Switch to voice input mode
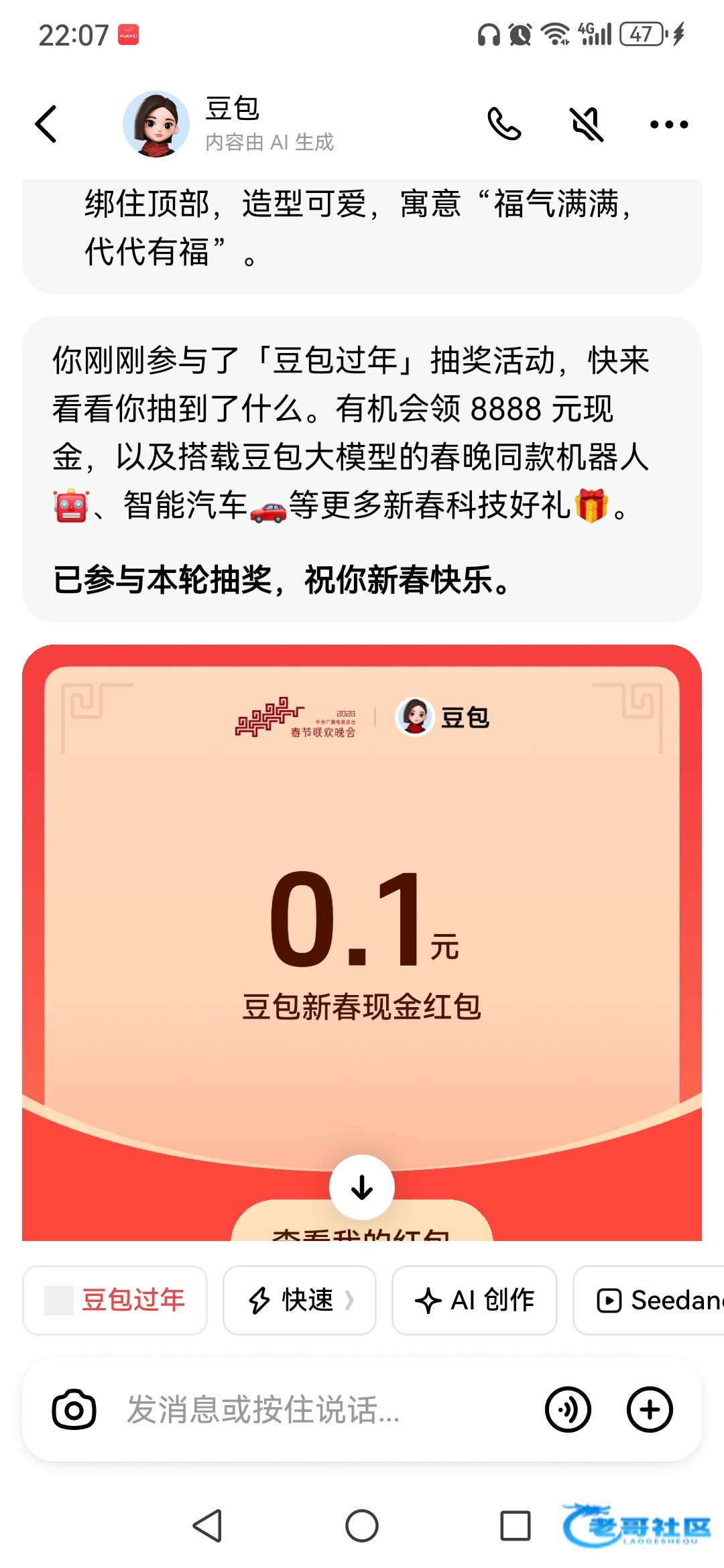 pyautogui.click(x=568, y=1410)
